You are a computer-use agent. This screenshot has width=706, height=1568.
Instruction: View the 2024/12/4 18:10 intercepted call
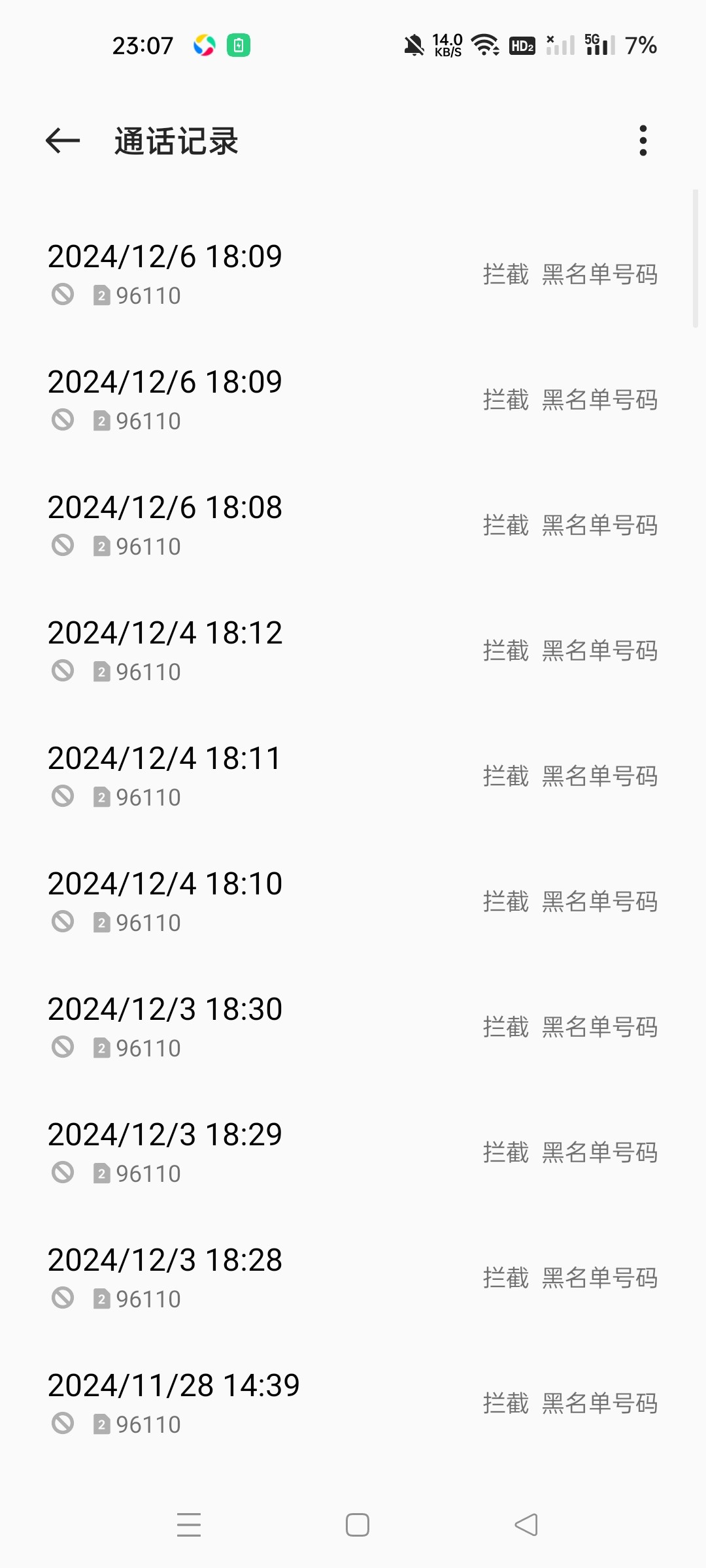353,902
